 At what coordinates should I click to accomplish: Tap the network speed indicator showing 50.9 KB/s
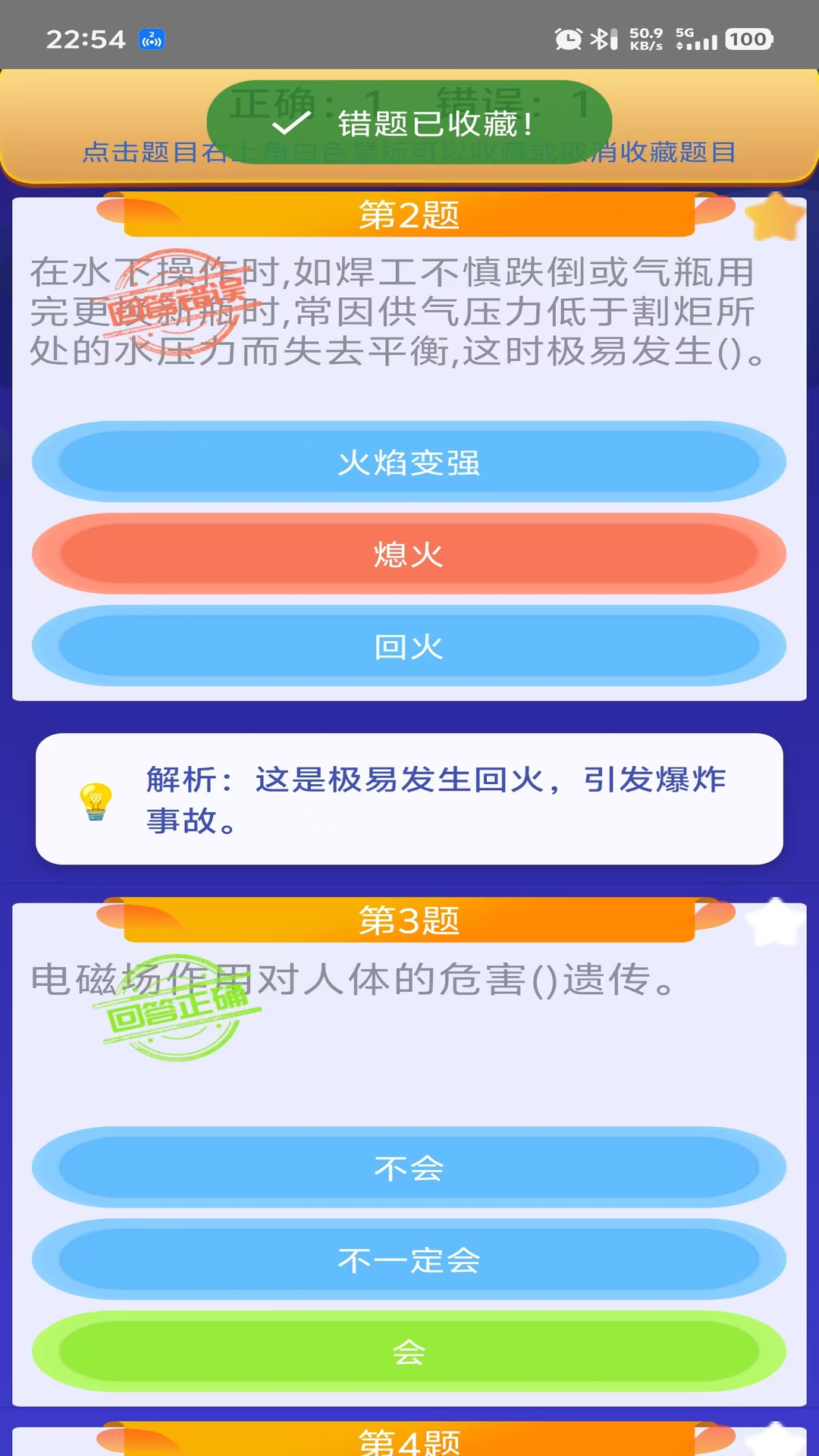645,38
